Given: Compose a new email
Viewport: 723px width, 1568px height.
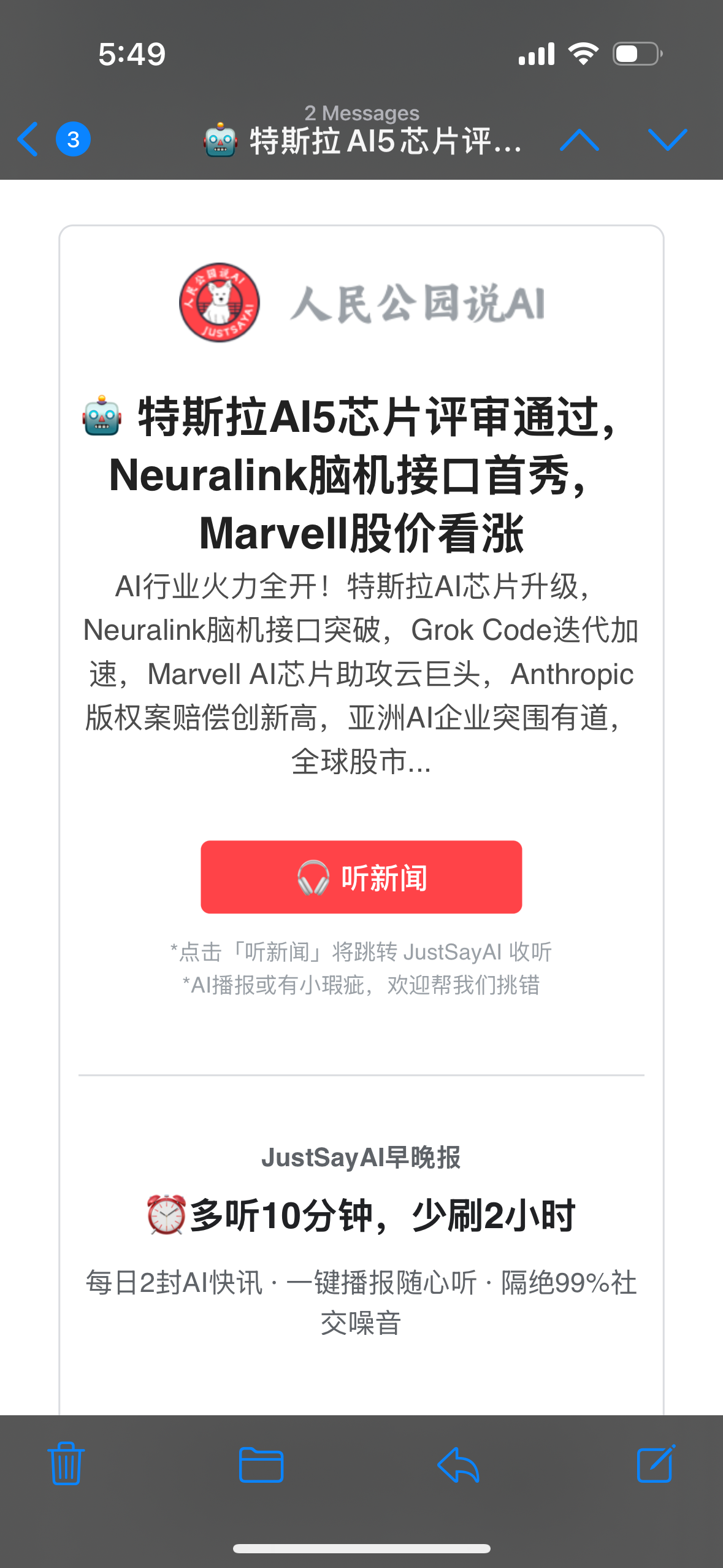Looking at the screenshot, I should (656, 1463).
